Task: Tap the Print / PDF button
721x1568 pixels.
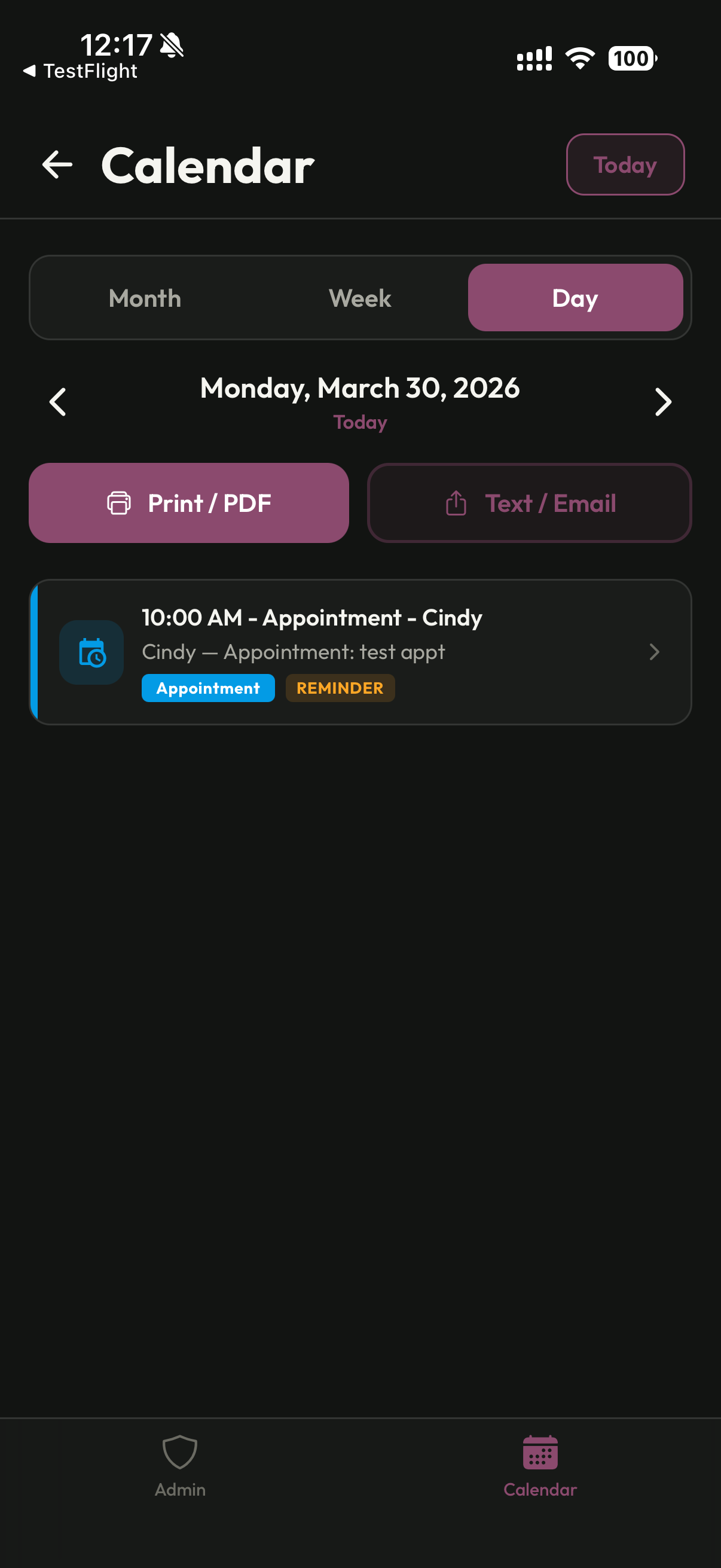Action: [188, 503]
